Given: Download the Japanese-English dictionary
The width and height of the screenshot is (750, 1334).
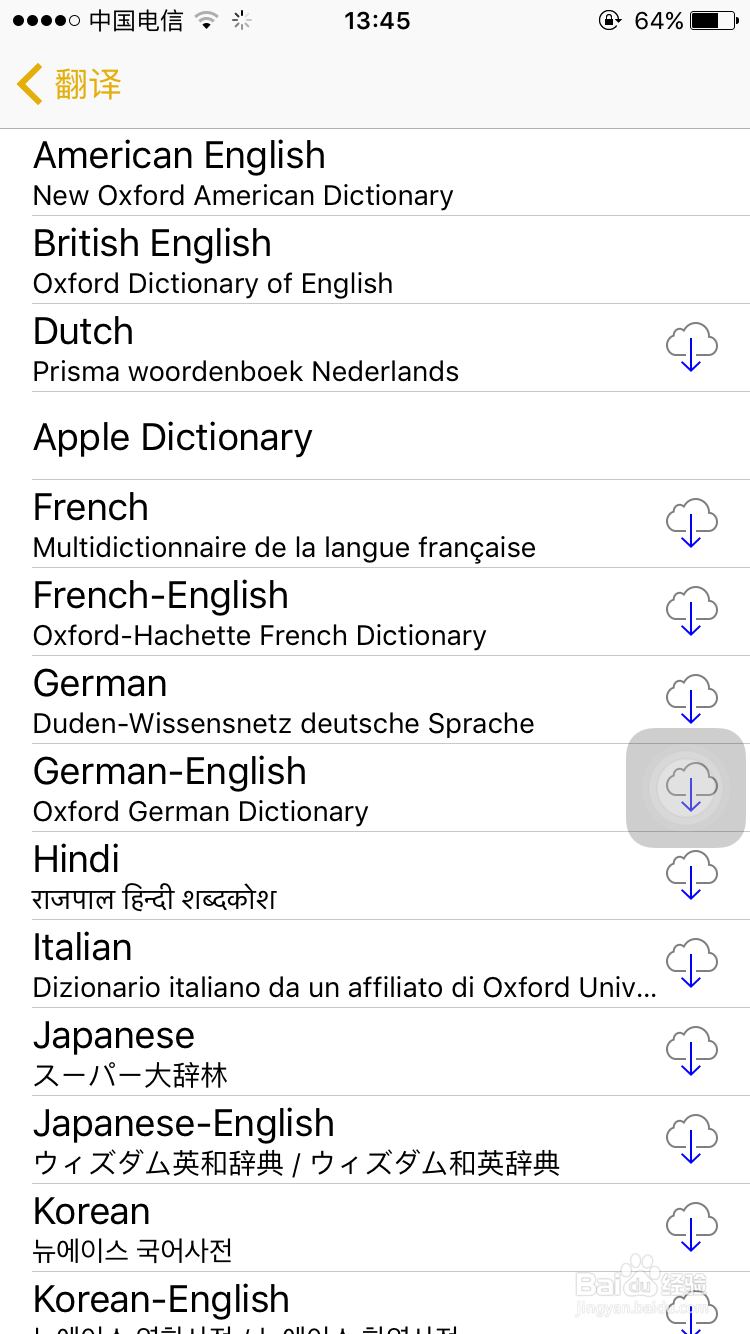Looking at the screenshot, I should point(690,1136).
